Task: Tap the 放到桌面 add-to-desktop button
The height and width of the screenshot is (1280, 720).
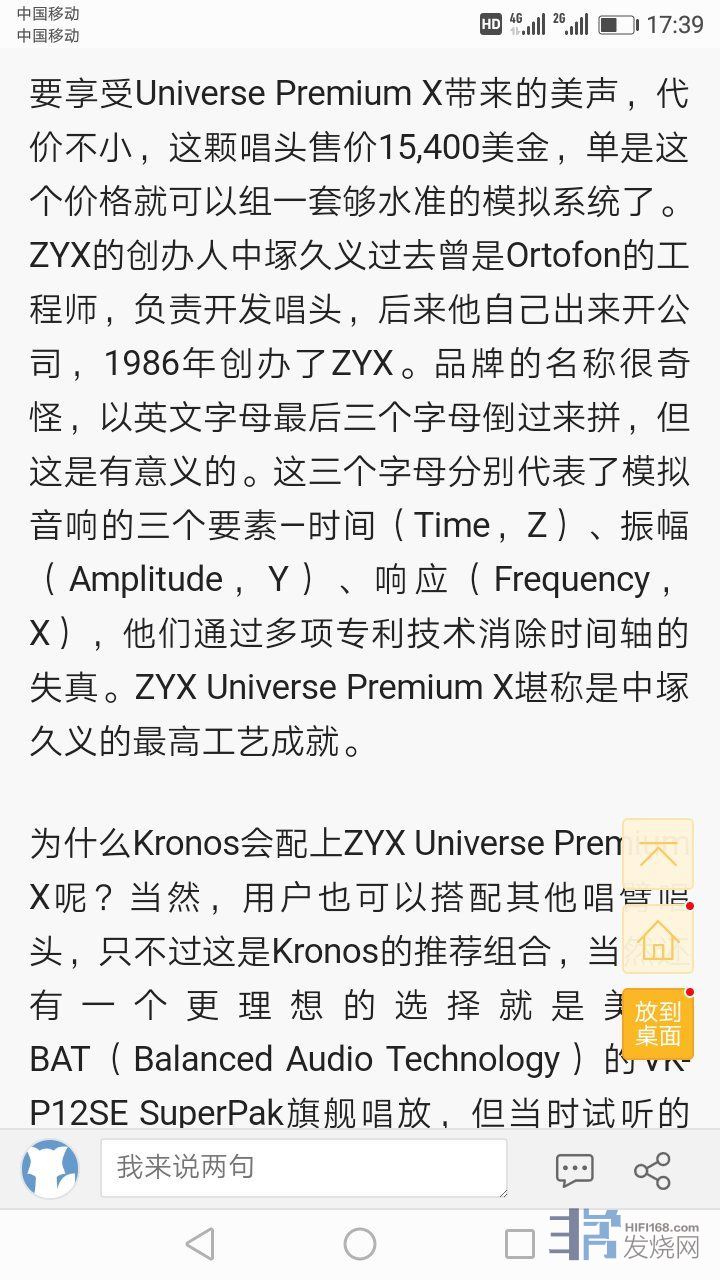Action: tap(657, 1023)
